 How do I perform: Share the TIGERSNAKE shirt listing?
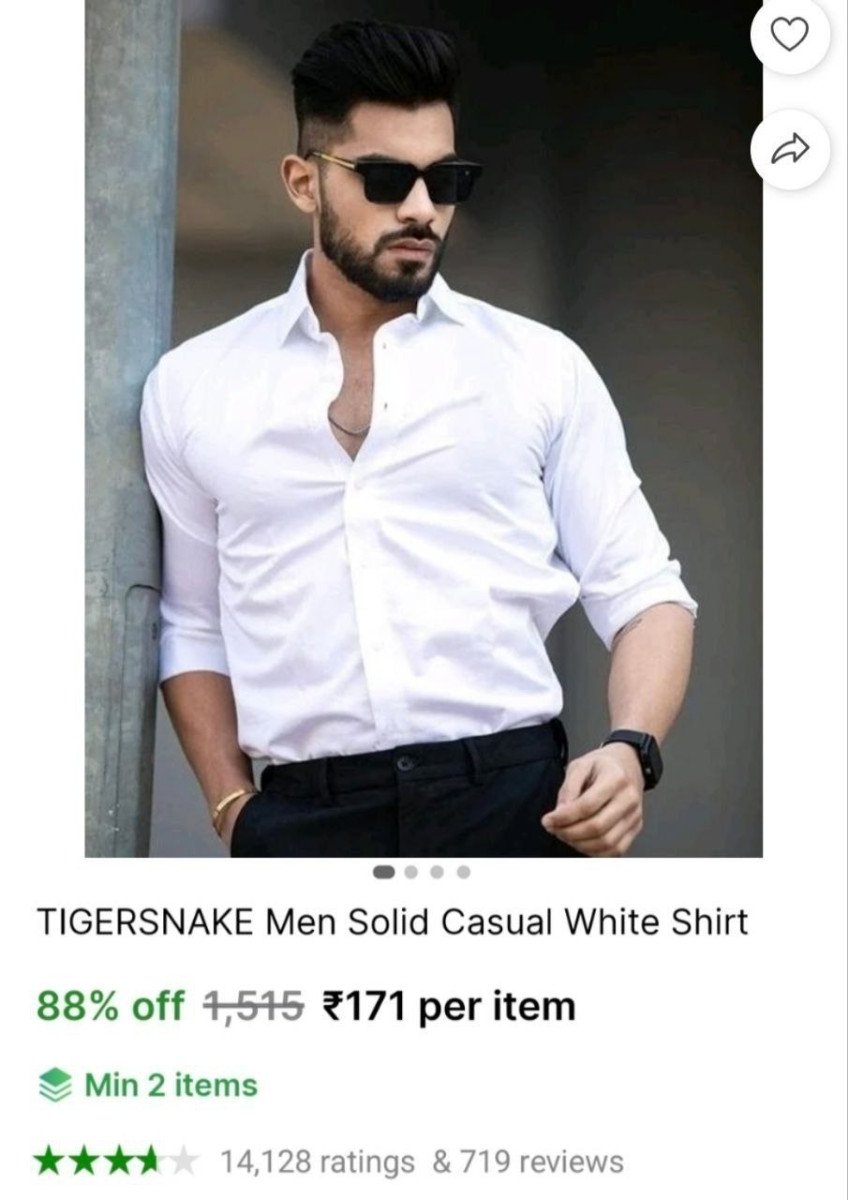pos(792,150)
